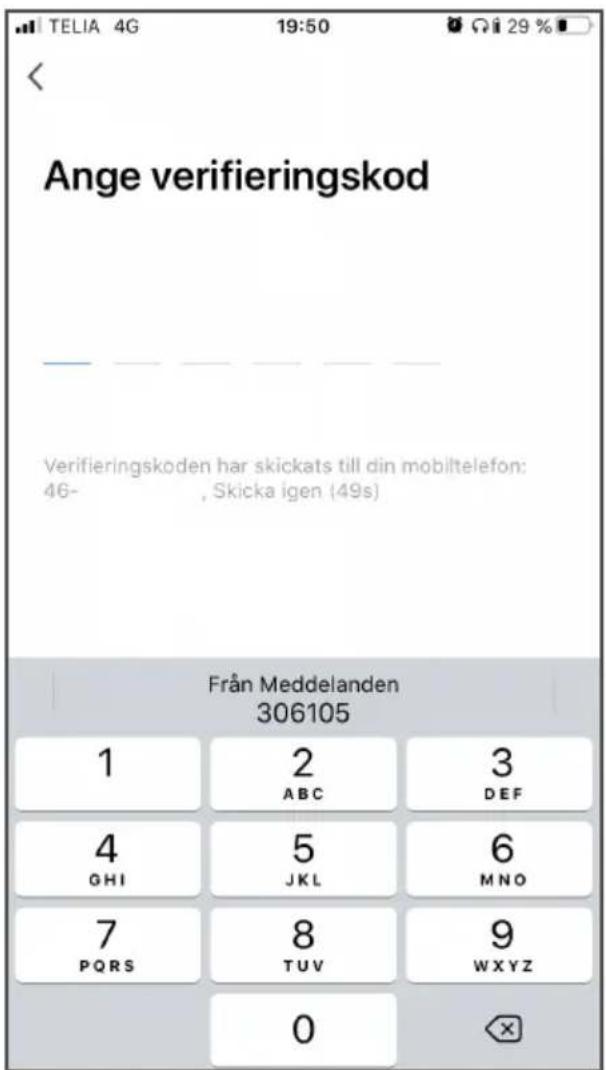Enter digit 5 on the keypad
This screenshot has height=1070, width=606.
(303, 859)
